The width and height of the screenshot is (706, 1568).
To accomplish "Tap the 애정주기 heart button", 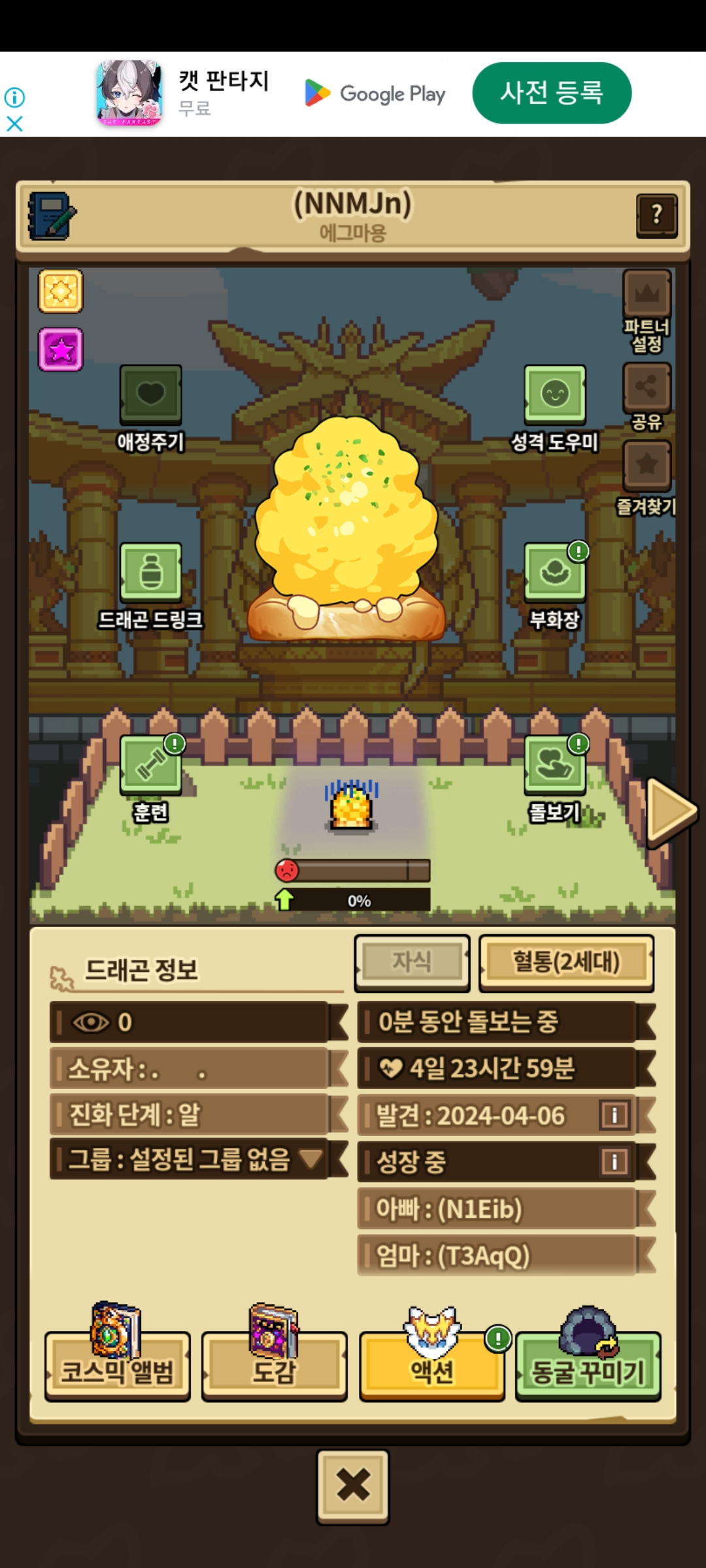I will (x=150, y=395).
